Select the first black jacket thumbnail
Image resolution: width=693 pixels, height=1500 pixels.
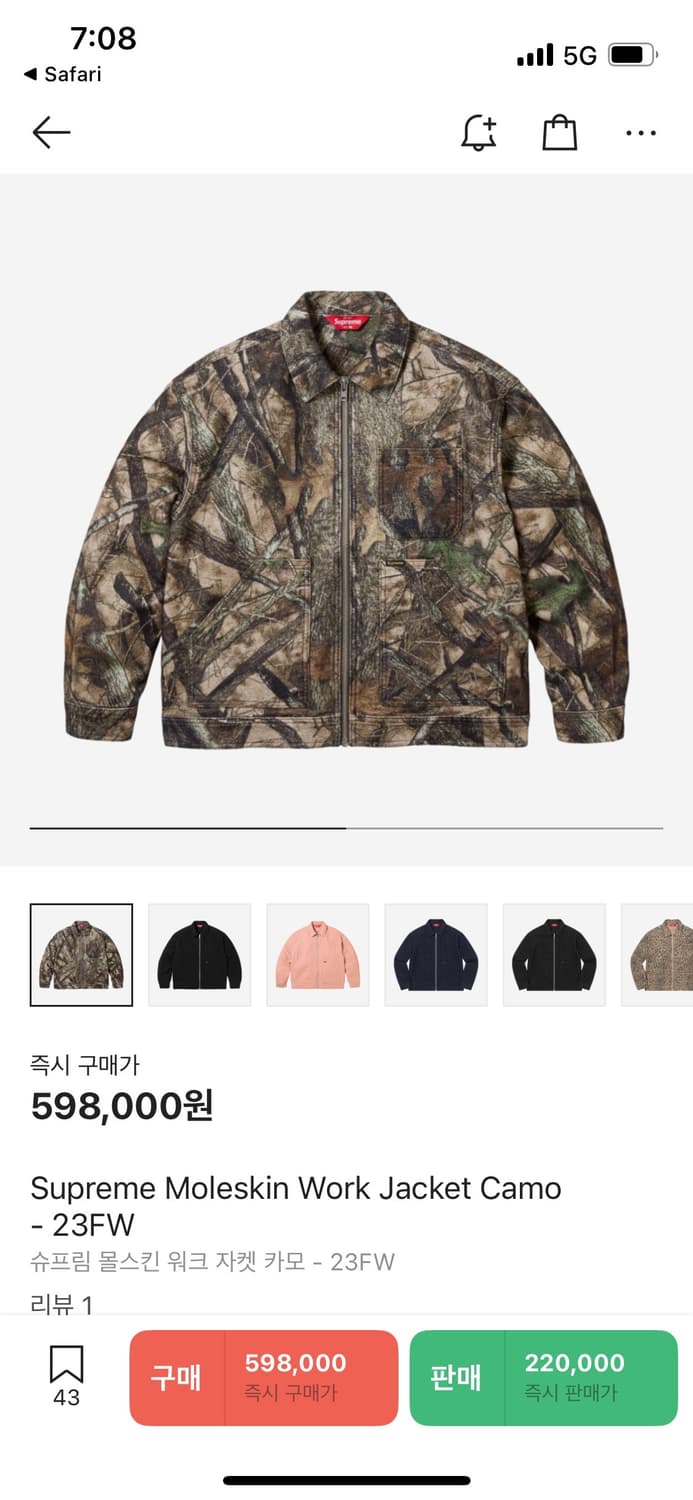[199, 954]
